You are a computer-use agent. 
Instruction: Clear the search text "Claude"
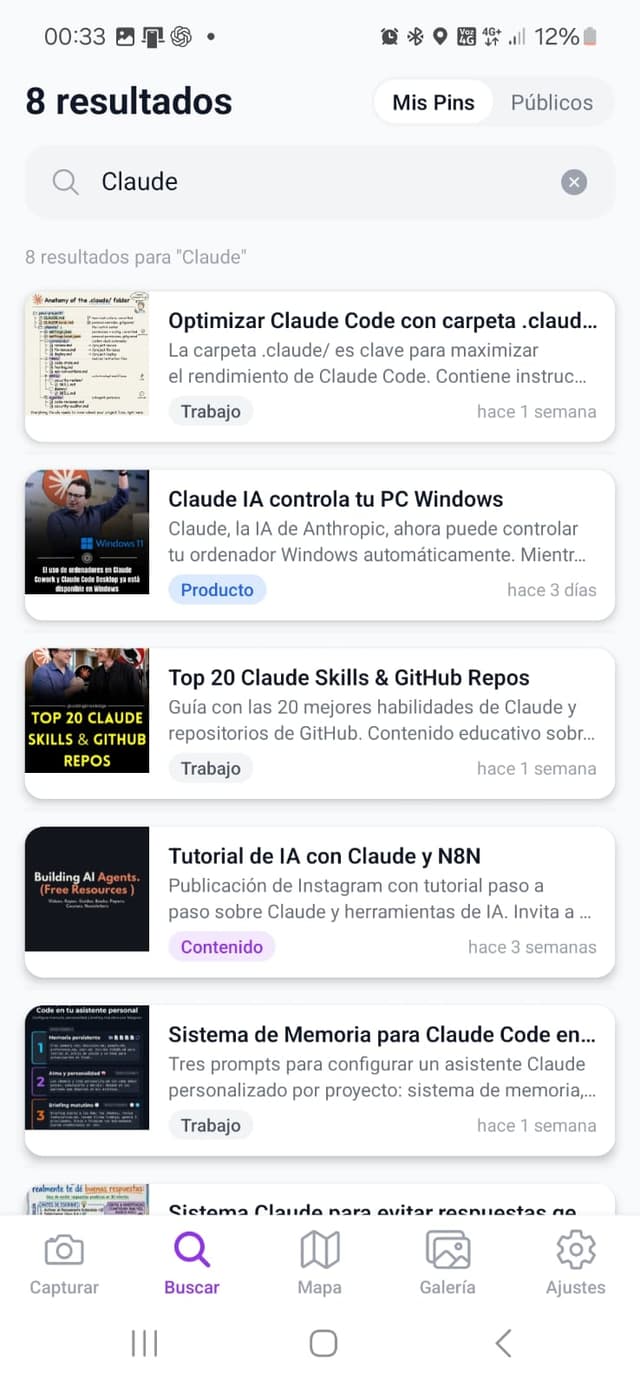(573, 182)
